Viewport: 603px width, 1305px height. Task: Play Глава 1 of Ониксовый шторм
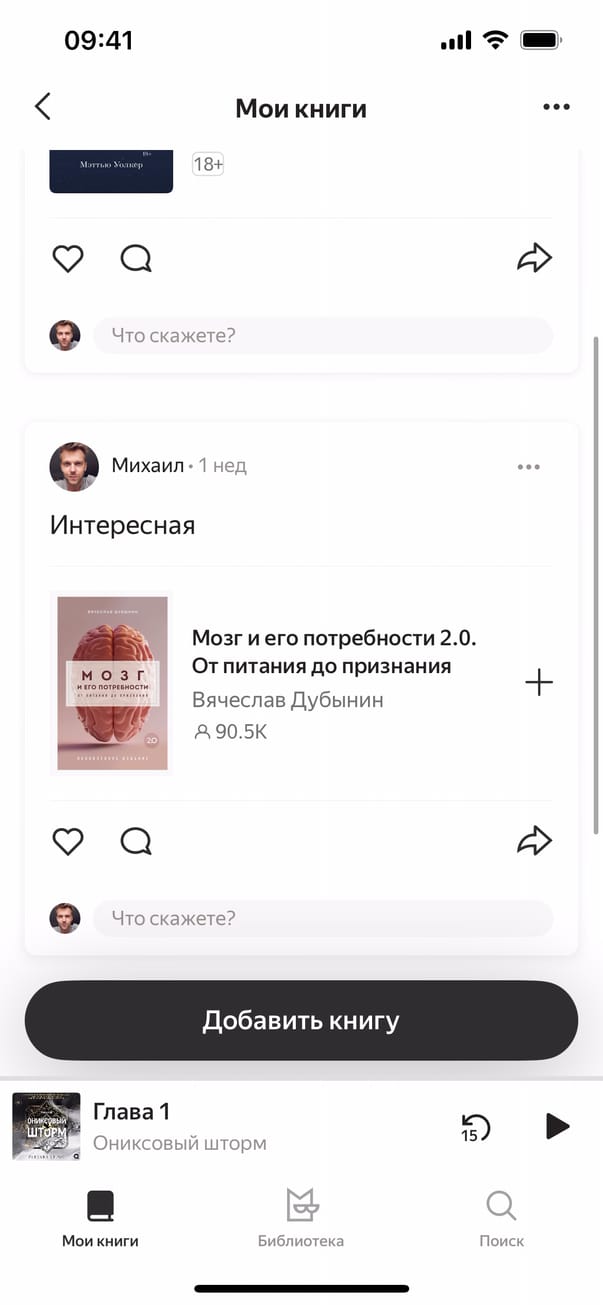tap(557, 1126)
